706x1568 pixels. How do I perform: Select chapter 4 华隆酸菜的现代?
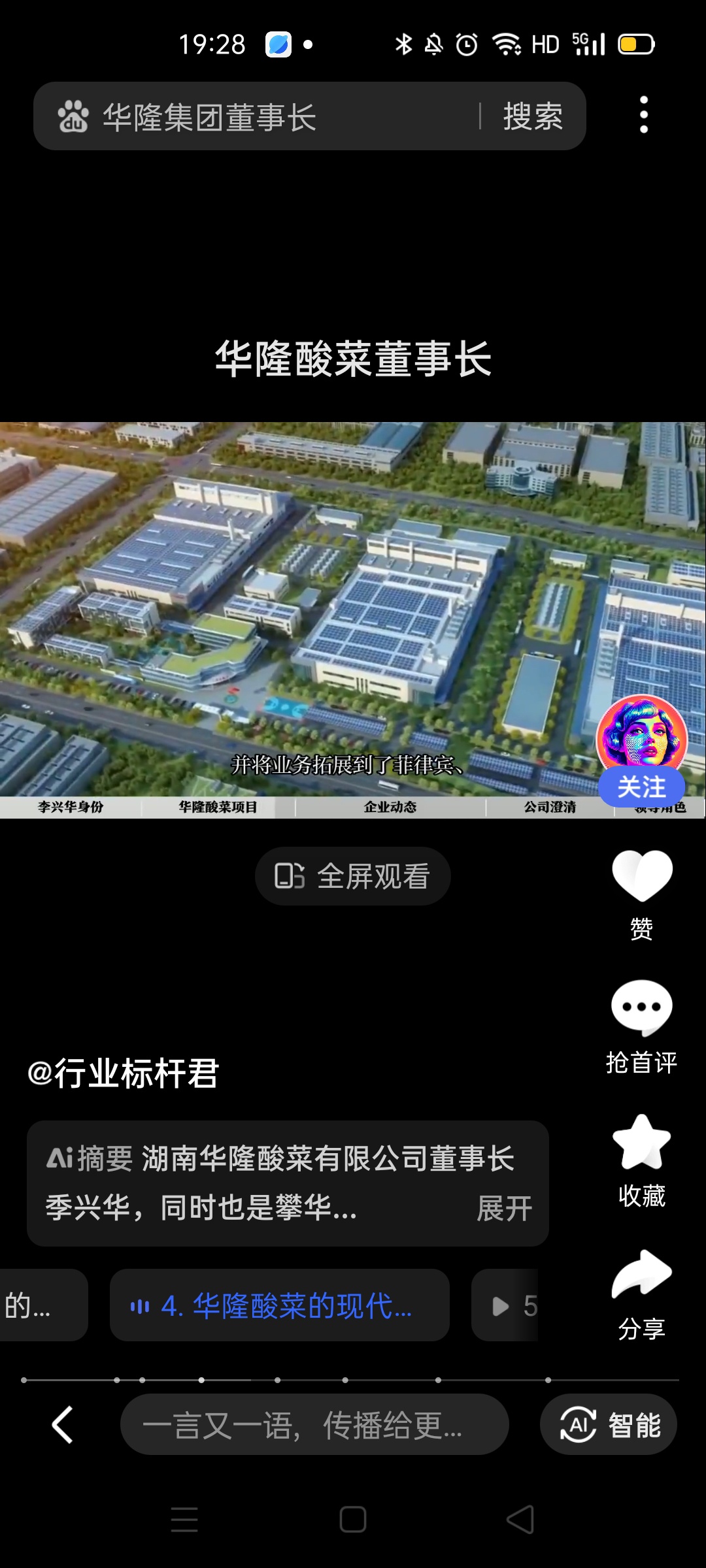click(280, 1306)
